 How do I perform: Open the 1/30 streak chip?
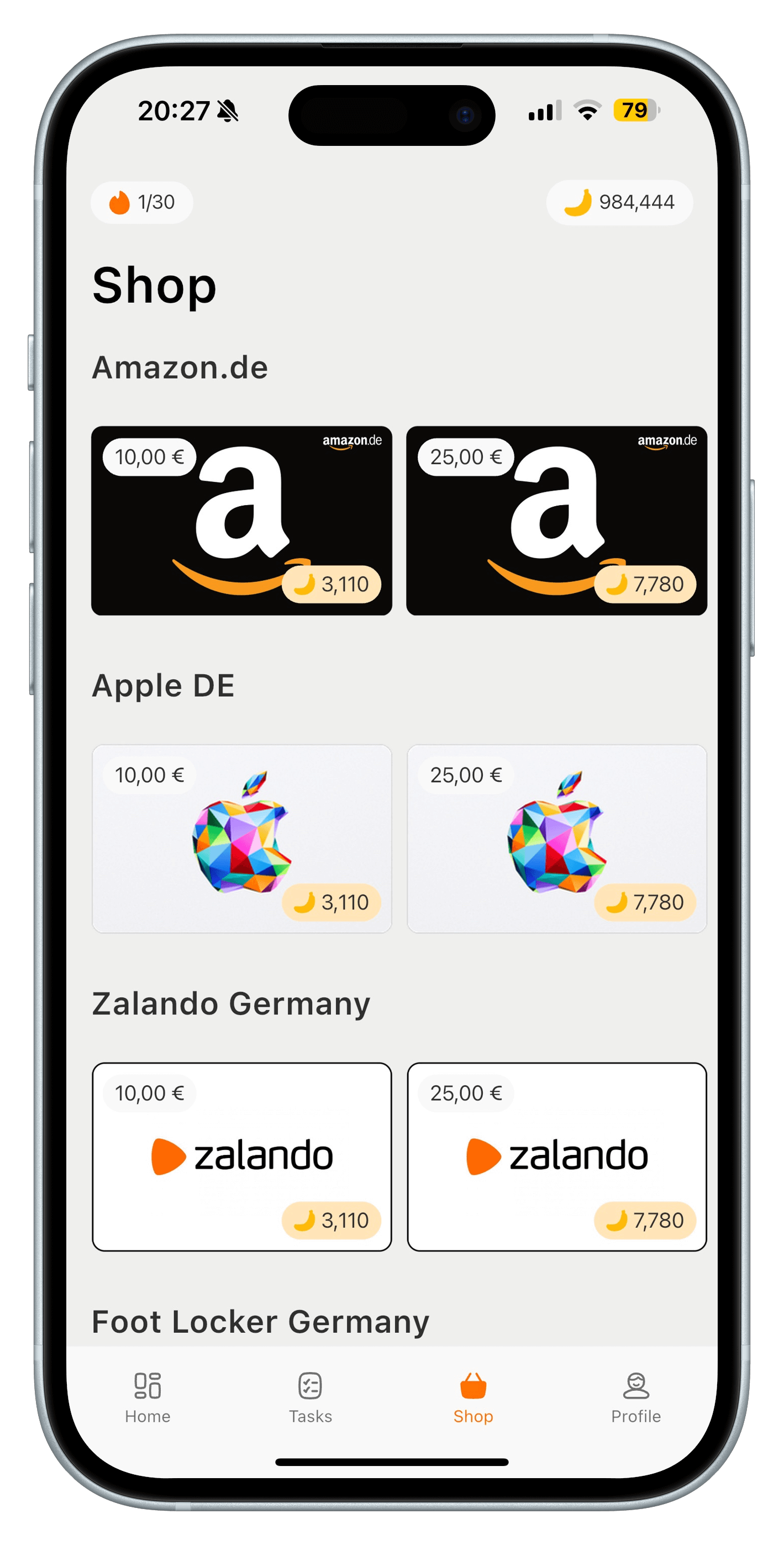pyautogui.click(x=141, y=202)
